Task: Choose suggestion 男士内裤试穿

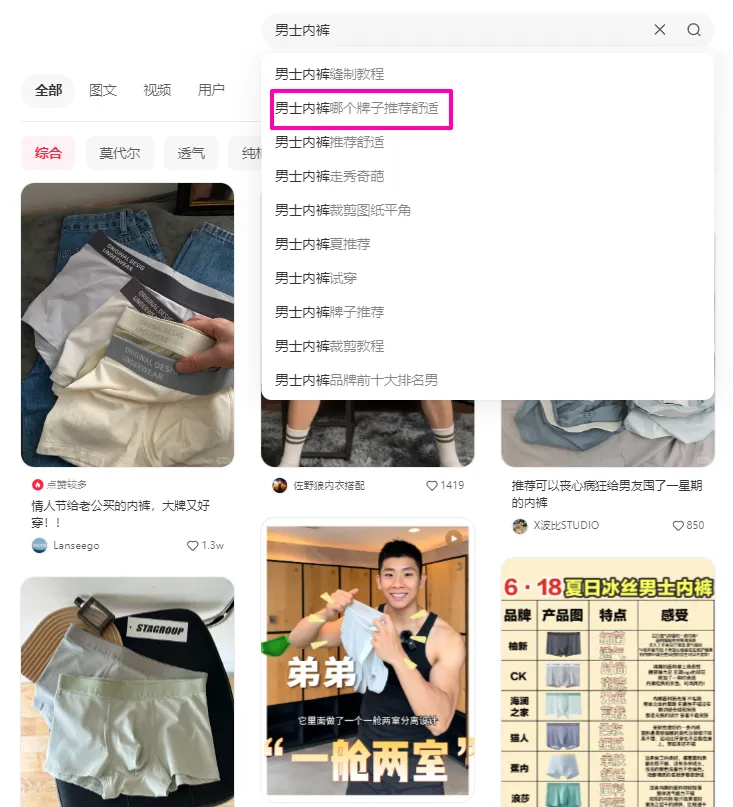Action: tap(316, 278)
